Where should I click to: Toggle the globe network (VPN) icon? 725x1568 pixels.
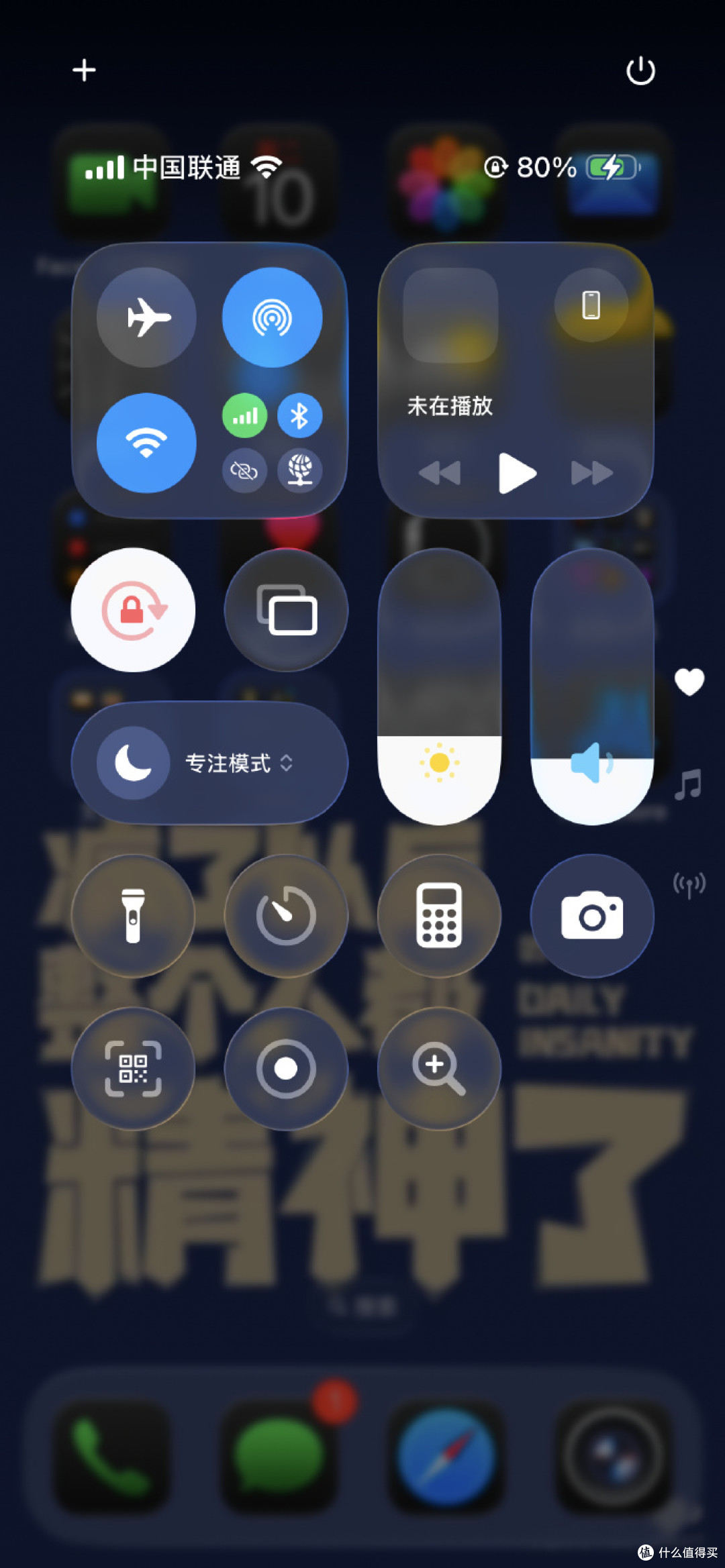click(299, 470)
